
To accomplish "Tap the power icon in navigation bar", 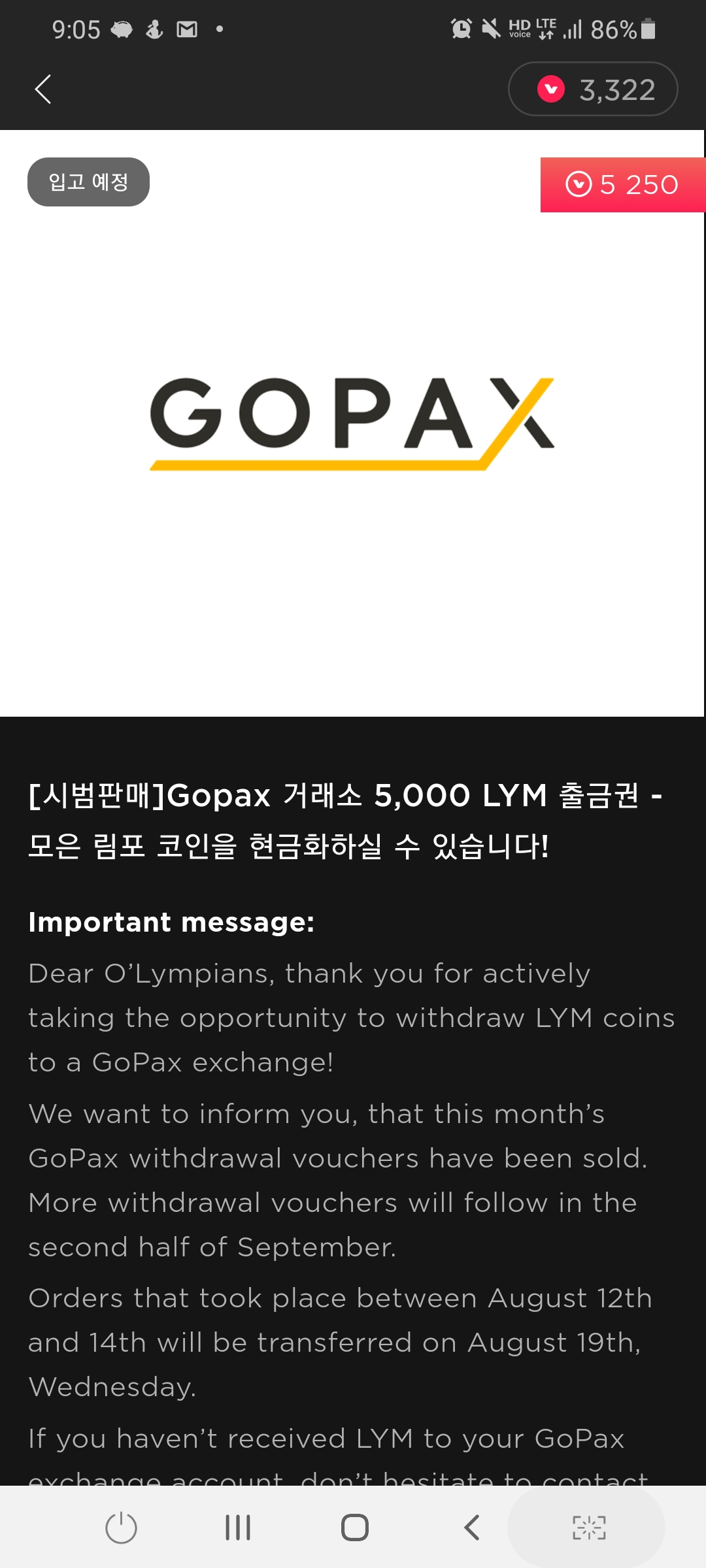I will click(122, 1527).
